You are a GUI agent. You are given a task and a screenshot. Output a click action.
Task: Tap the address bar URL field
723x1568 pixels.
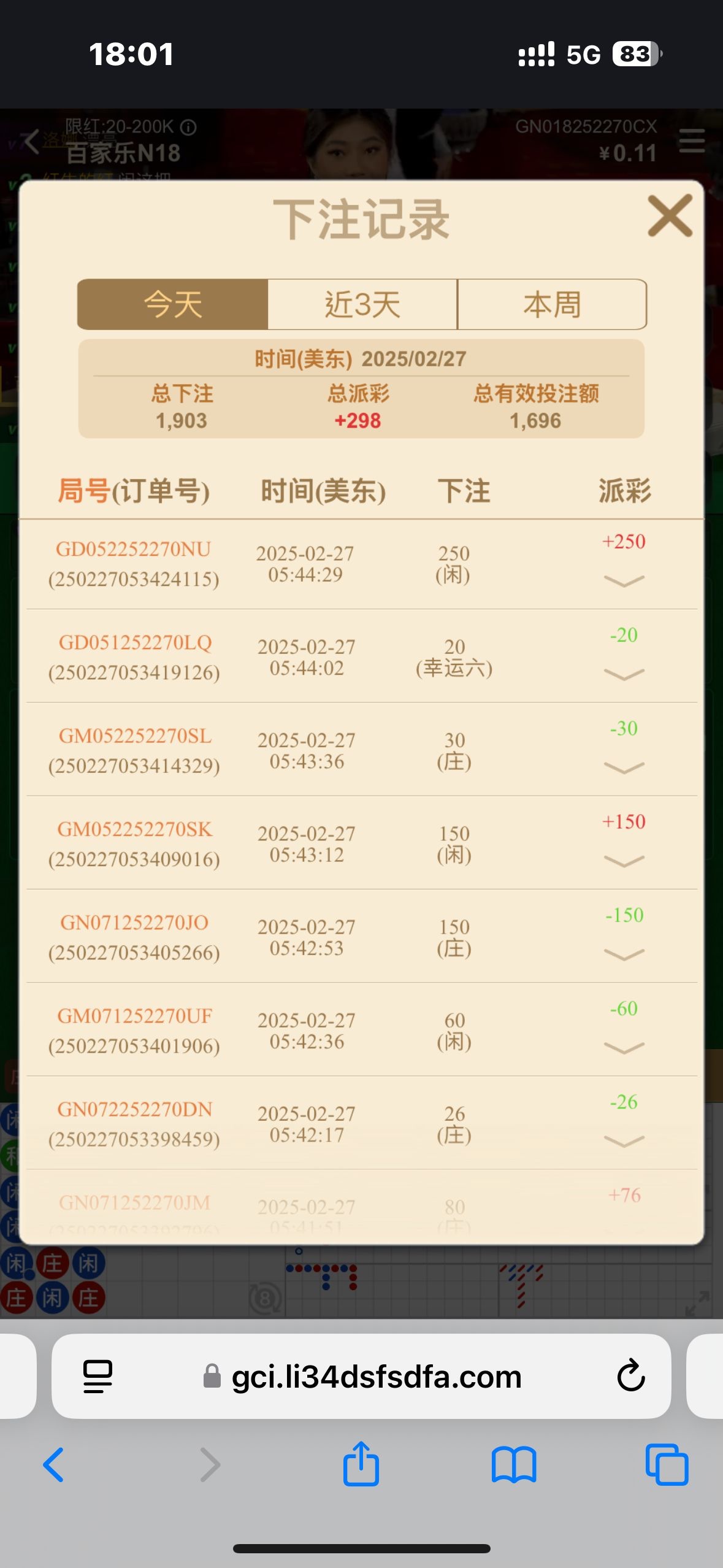[375, 1377]
